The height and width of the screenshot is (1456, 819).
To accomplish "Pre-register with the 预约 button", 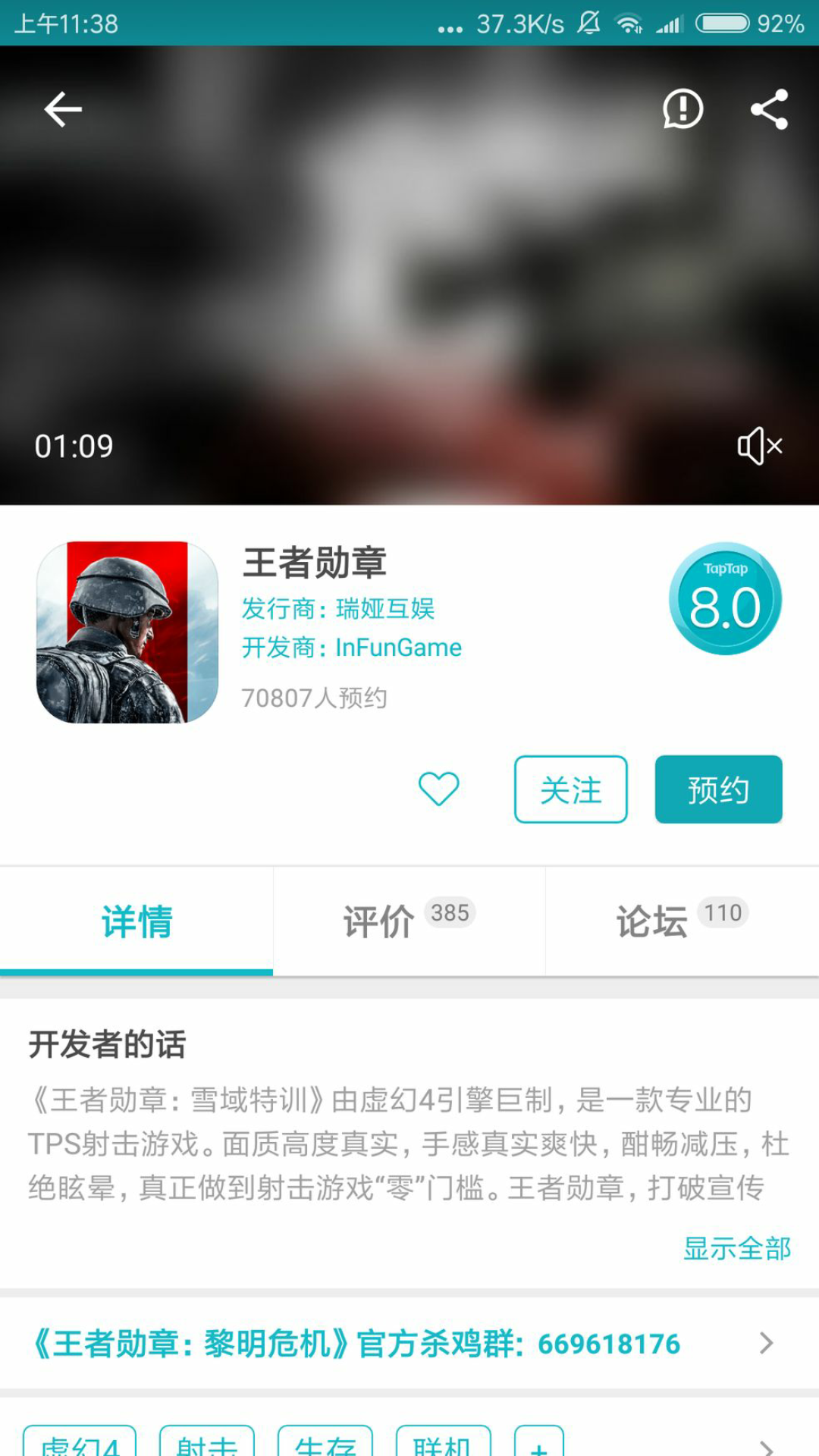I will click(x=718, y=789).
